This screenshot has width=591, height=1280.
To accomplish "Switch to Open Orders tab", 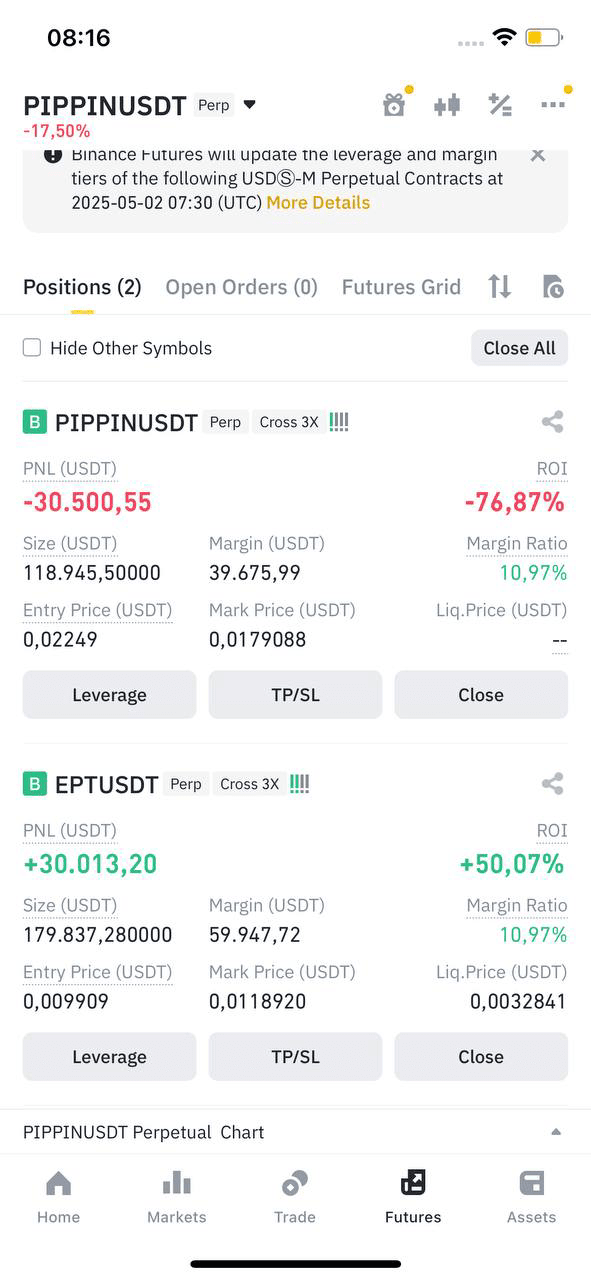I will (241, 287).
